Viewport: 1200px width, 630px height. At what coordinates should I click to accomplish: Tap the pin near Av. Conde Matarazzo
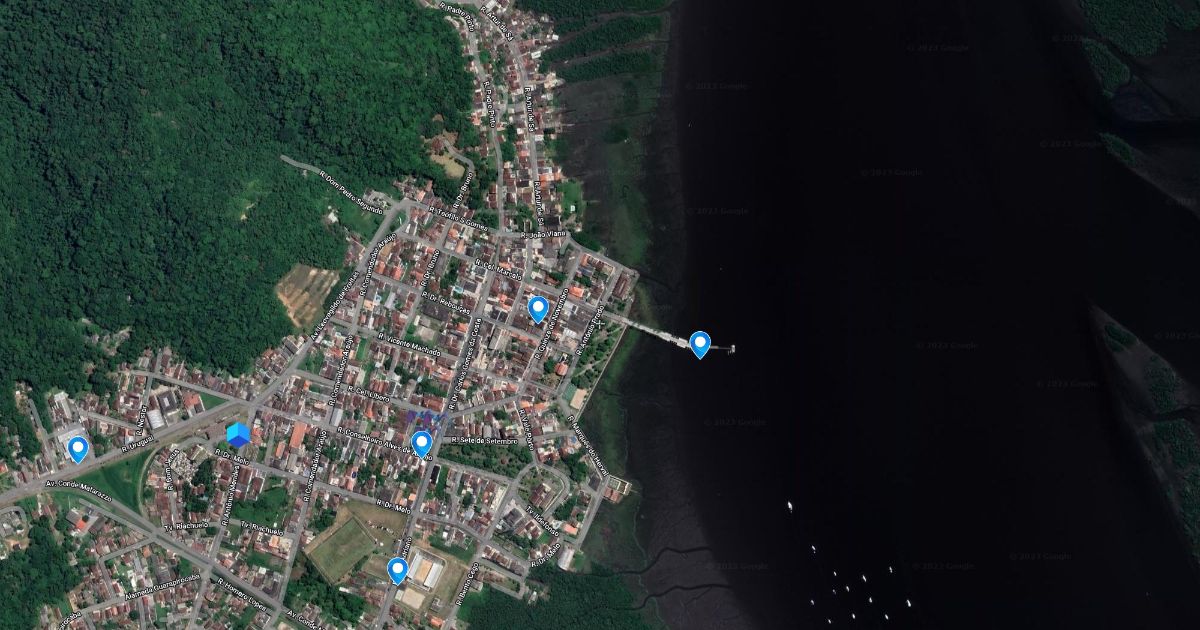click(78, 449)
